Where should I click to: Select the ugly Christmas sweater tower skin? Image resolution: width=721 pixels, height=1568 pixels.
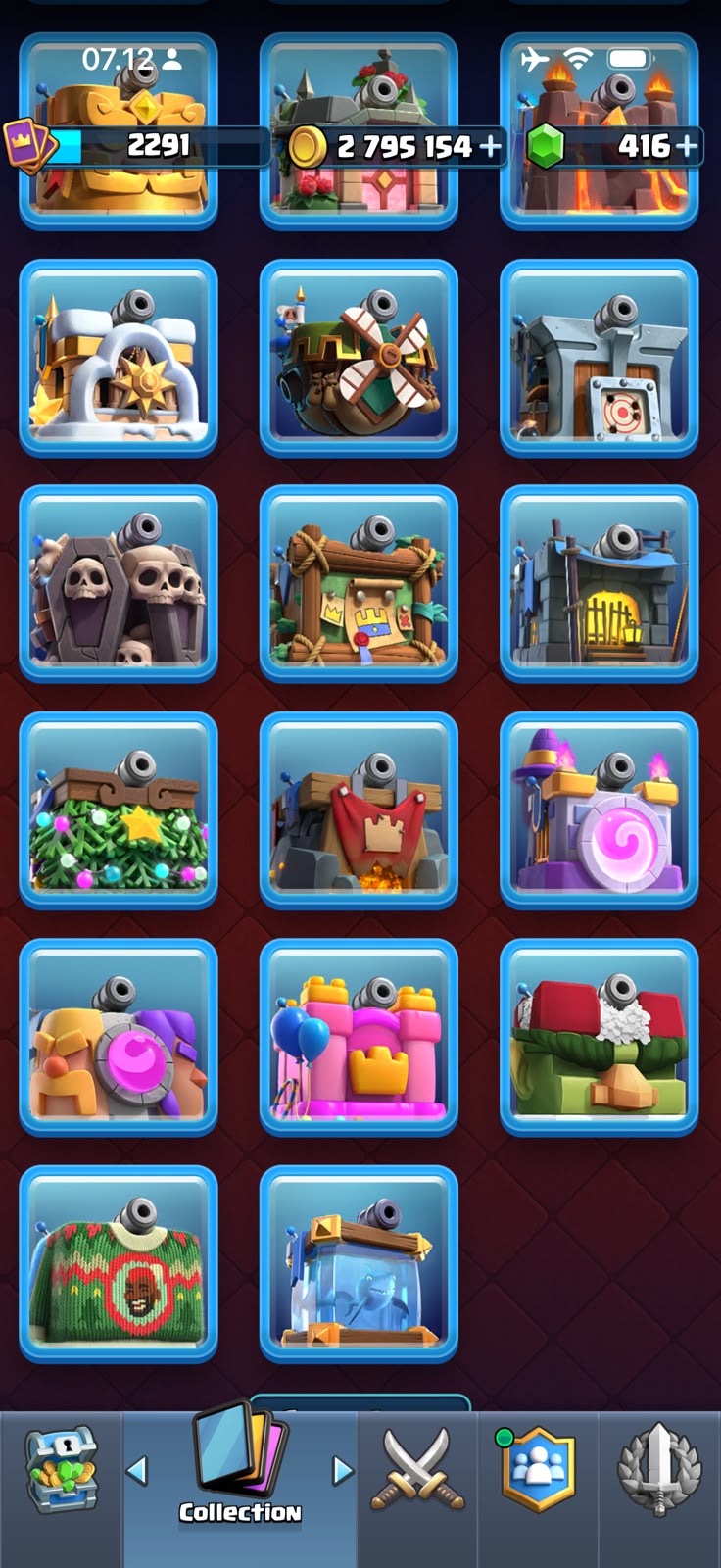[119, 1263]
